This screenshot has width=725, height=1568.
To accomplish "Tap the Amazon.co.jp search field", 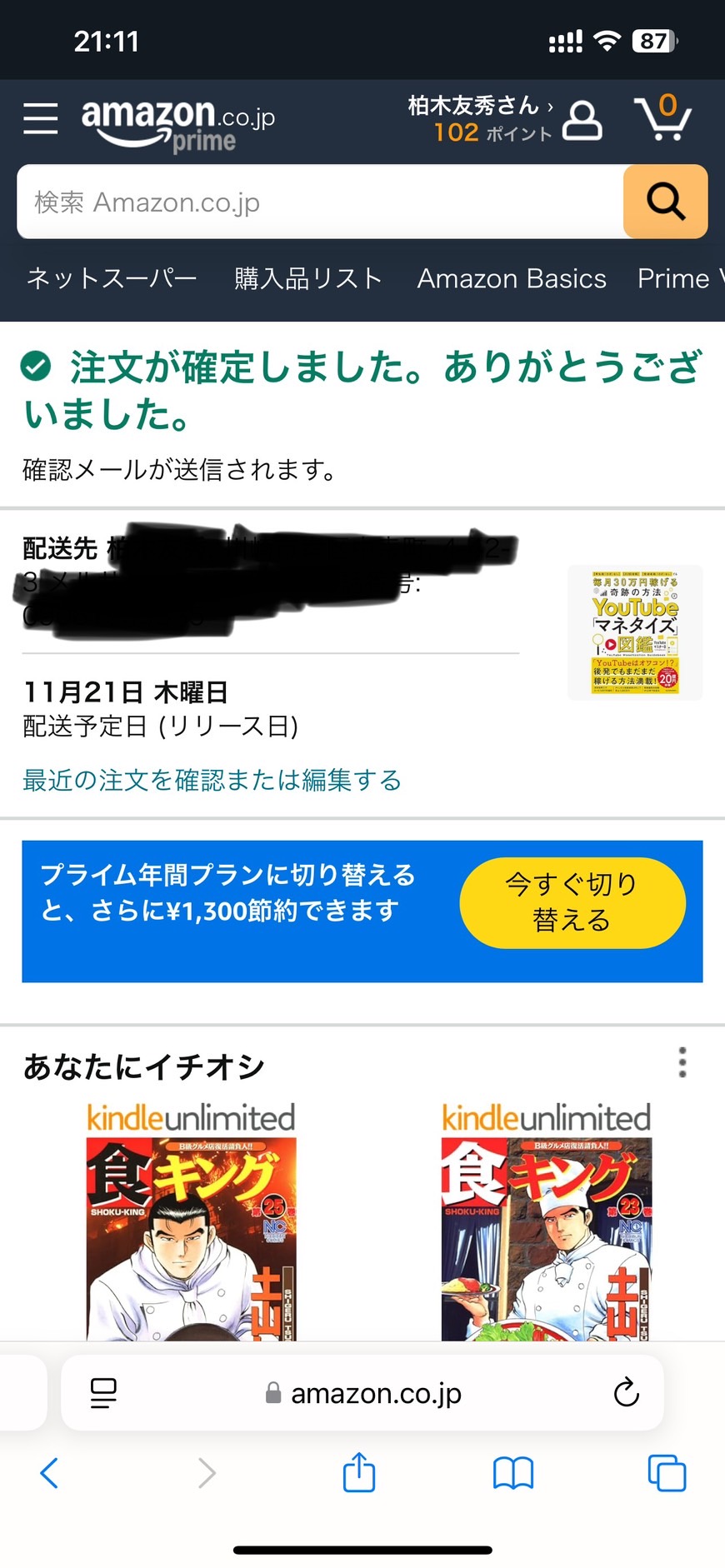I will point(320,202).
